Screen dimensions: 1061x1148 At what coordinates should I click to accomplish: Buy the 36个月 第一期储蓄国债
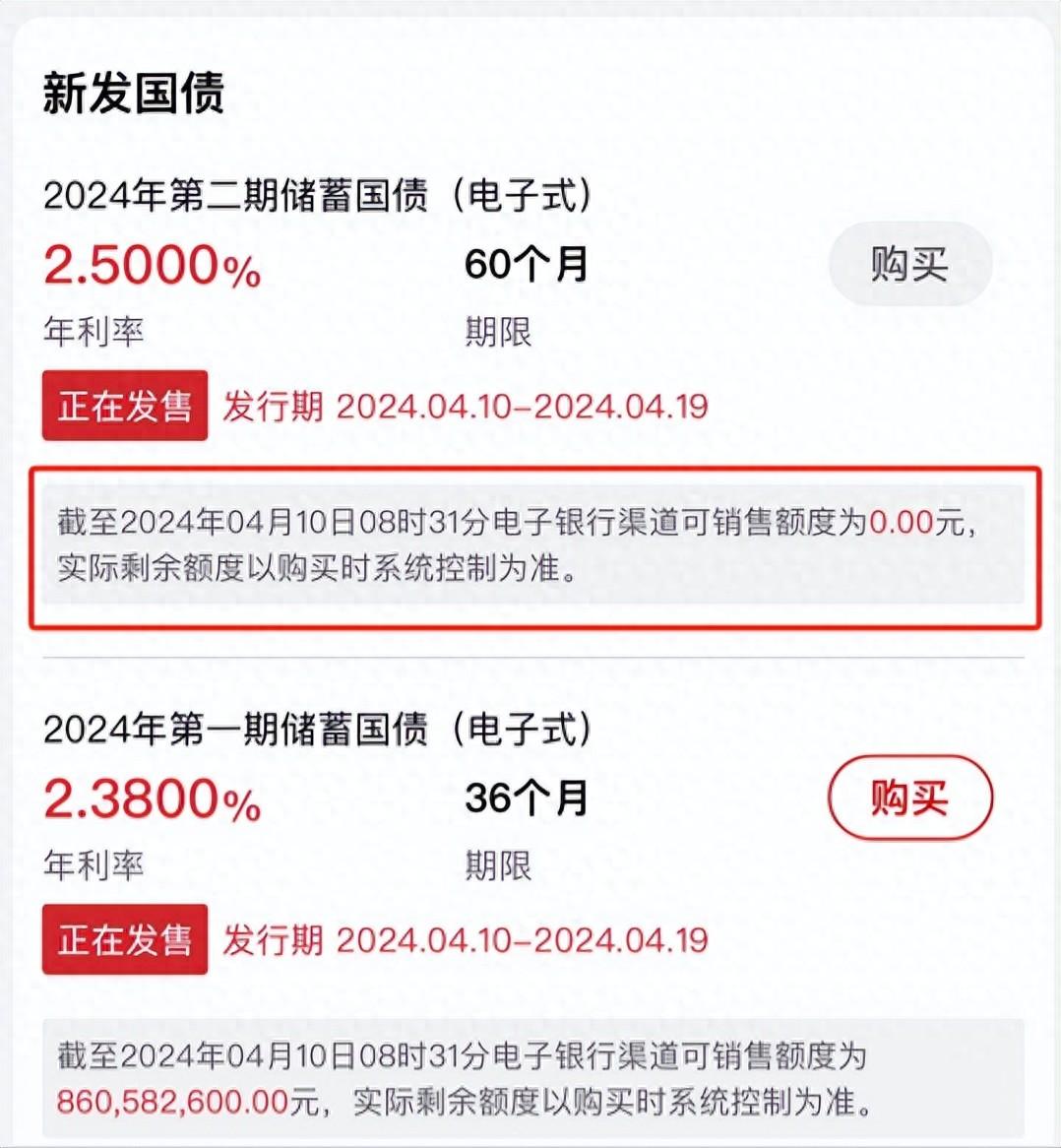click(909, 797)
